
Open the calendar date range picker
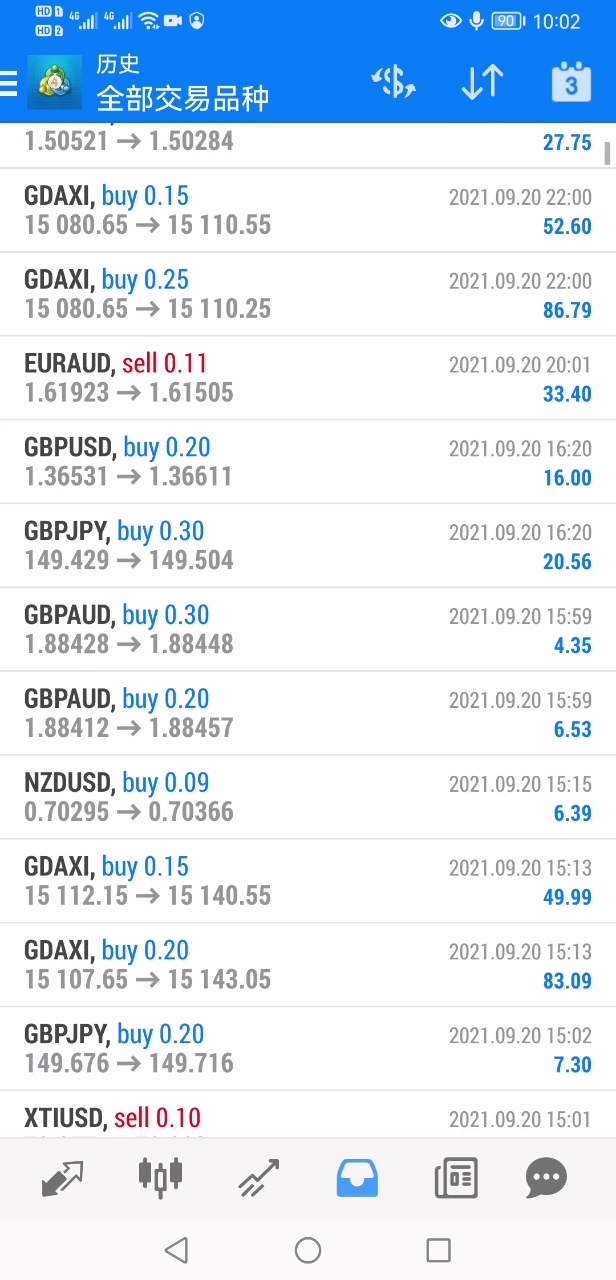coord(571,83)
